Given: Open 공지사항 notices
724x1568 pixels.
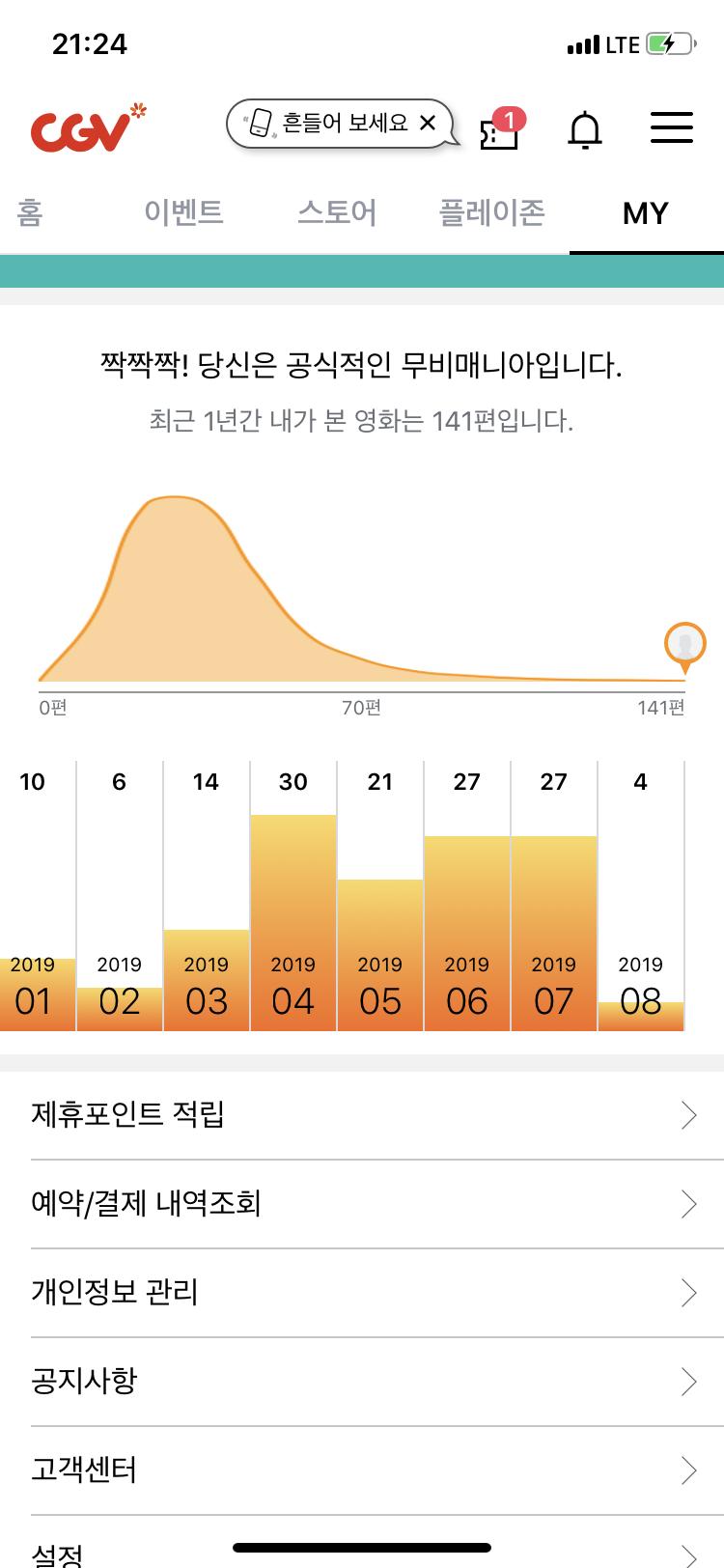Looking at the screenshot, I should tap(377, 1382).
